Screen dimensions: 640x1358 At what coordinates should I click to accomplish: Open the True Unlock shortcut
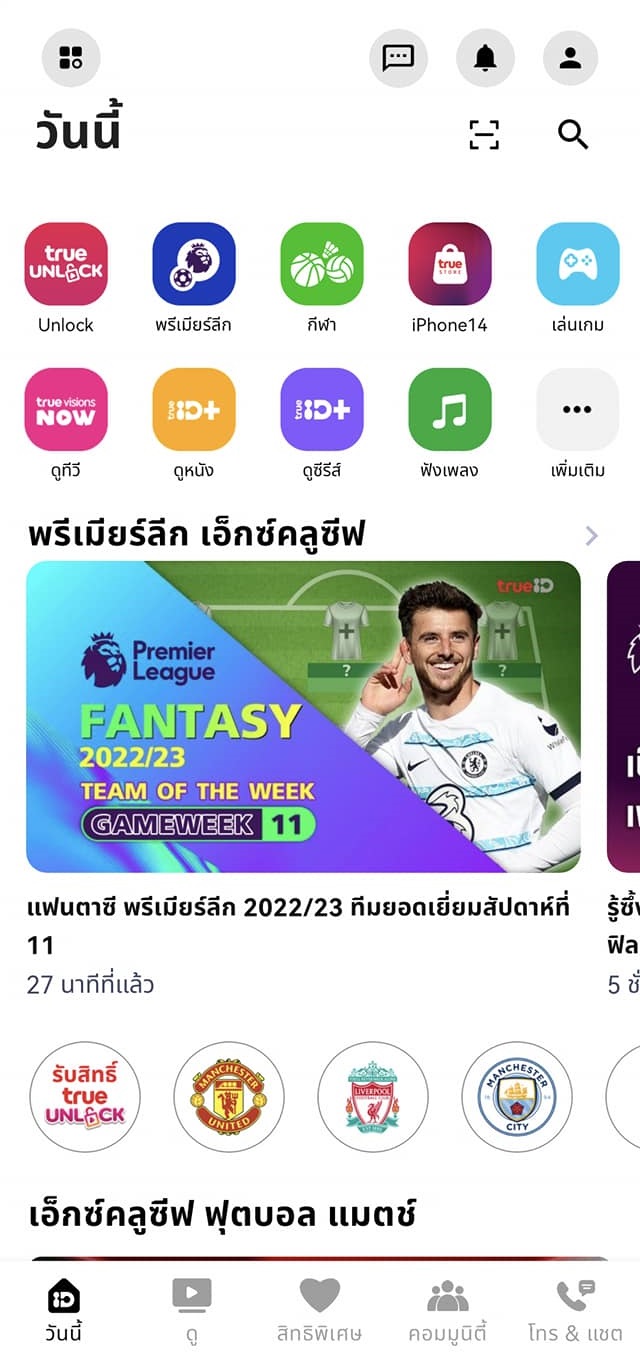pos(66,265)
